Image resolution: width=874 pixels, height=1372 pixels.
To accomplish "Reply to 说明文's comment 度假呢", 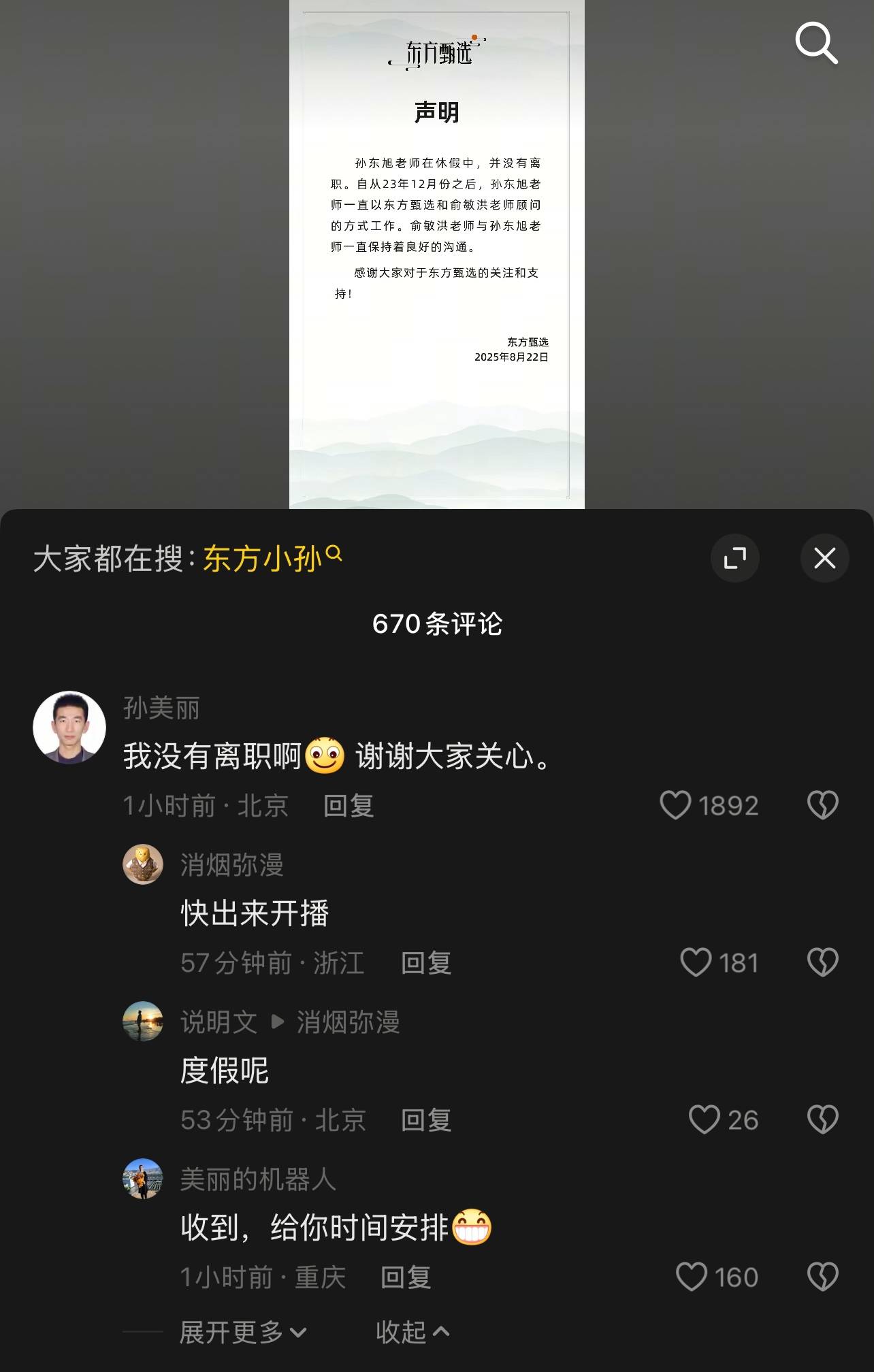I will pyautogui.click(x=425, y=1120).
